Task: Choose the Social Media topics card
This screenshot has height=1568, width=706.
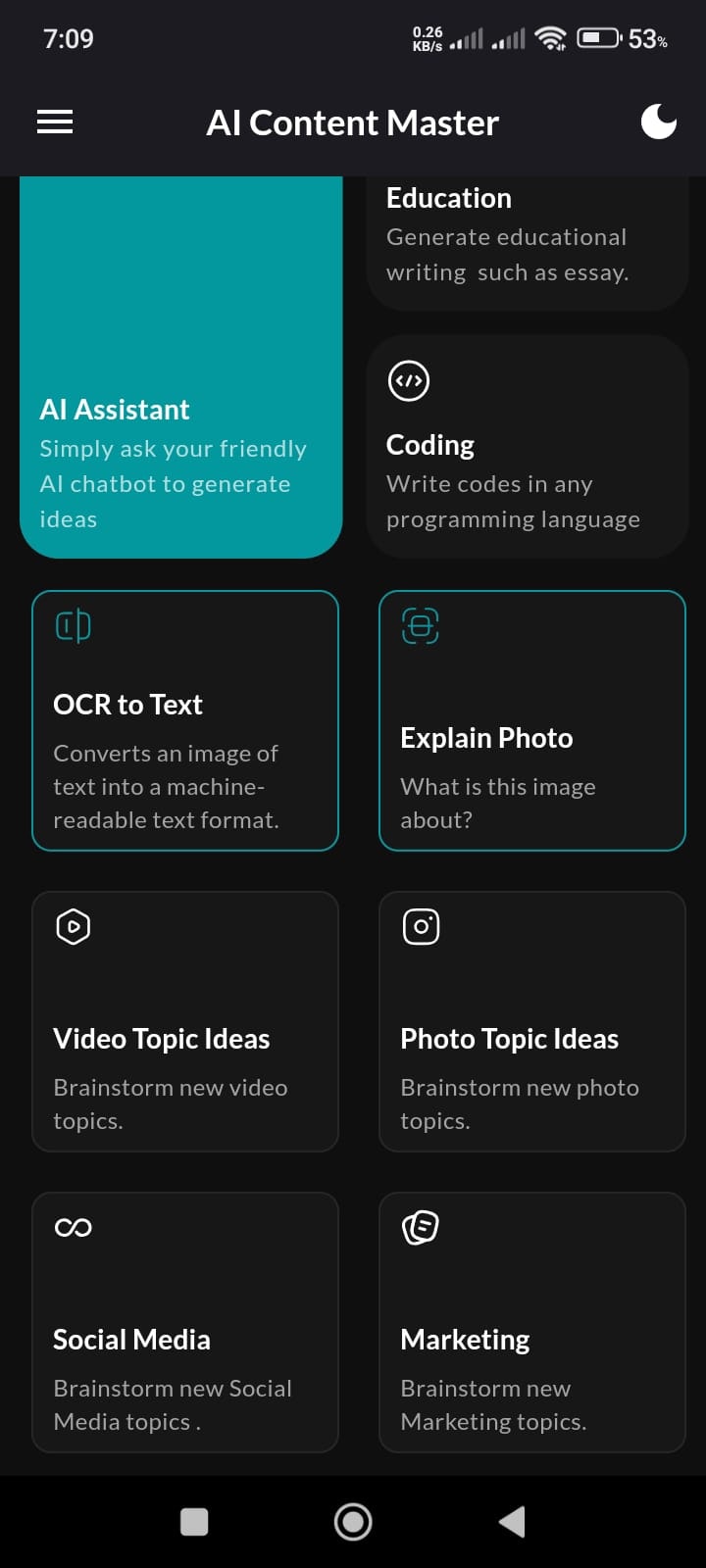Action: tap(185, 1322)
